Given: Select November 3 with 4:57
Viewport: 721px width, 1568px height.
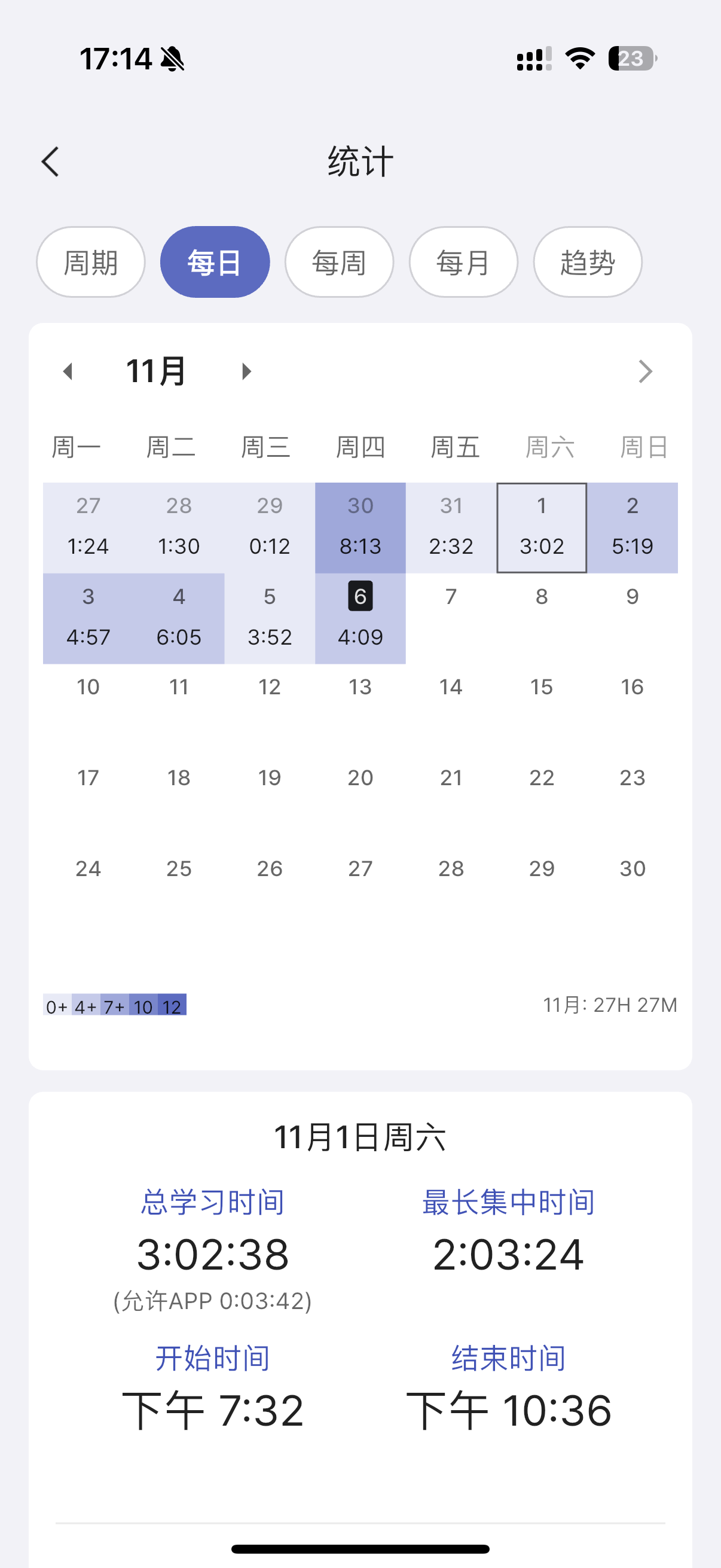Looking at the screenshot, I should [x=88, y=618].
